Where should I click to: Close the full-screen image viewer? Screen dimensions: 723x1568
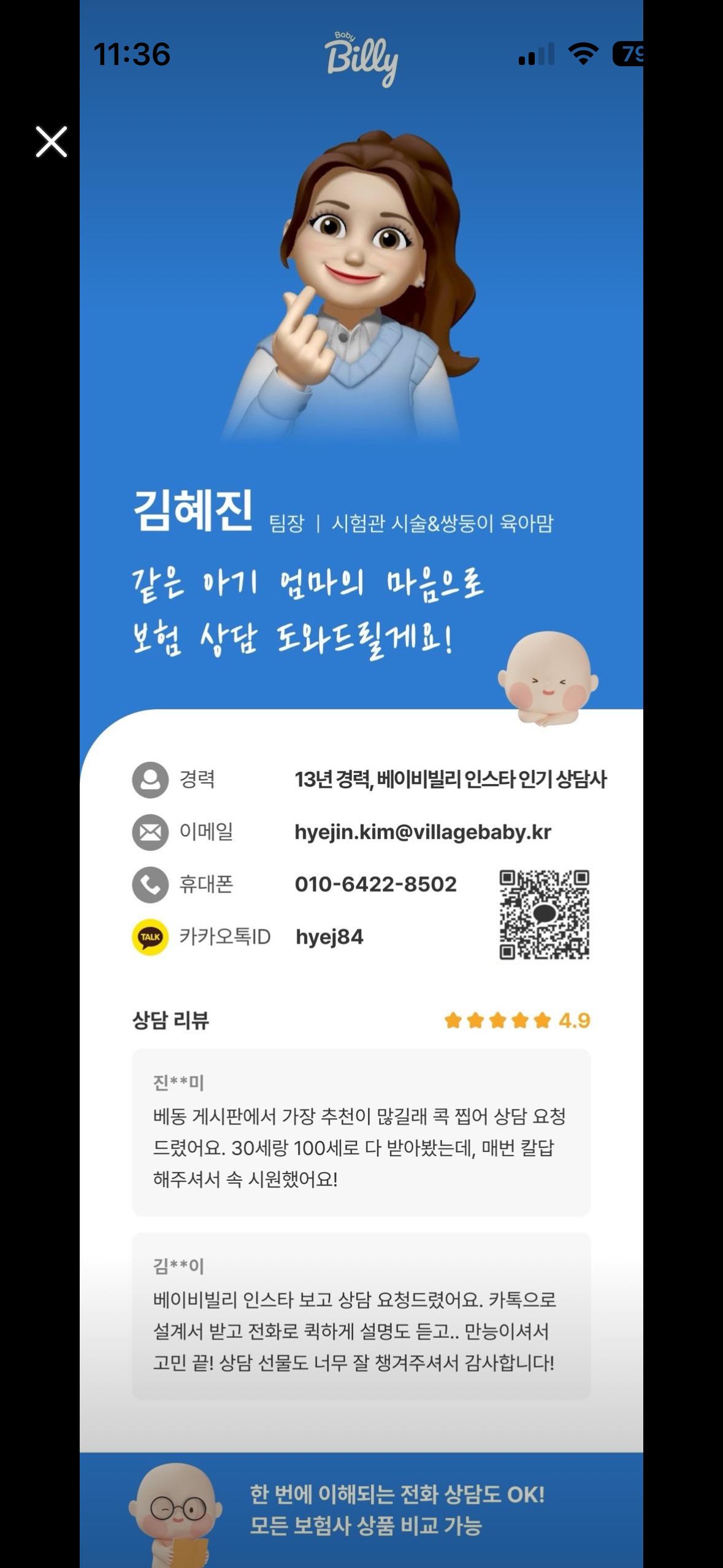pyautogui.click(x=52, y=142)
